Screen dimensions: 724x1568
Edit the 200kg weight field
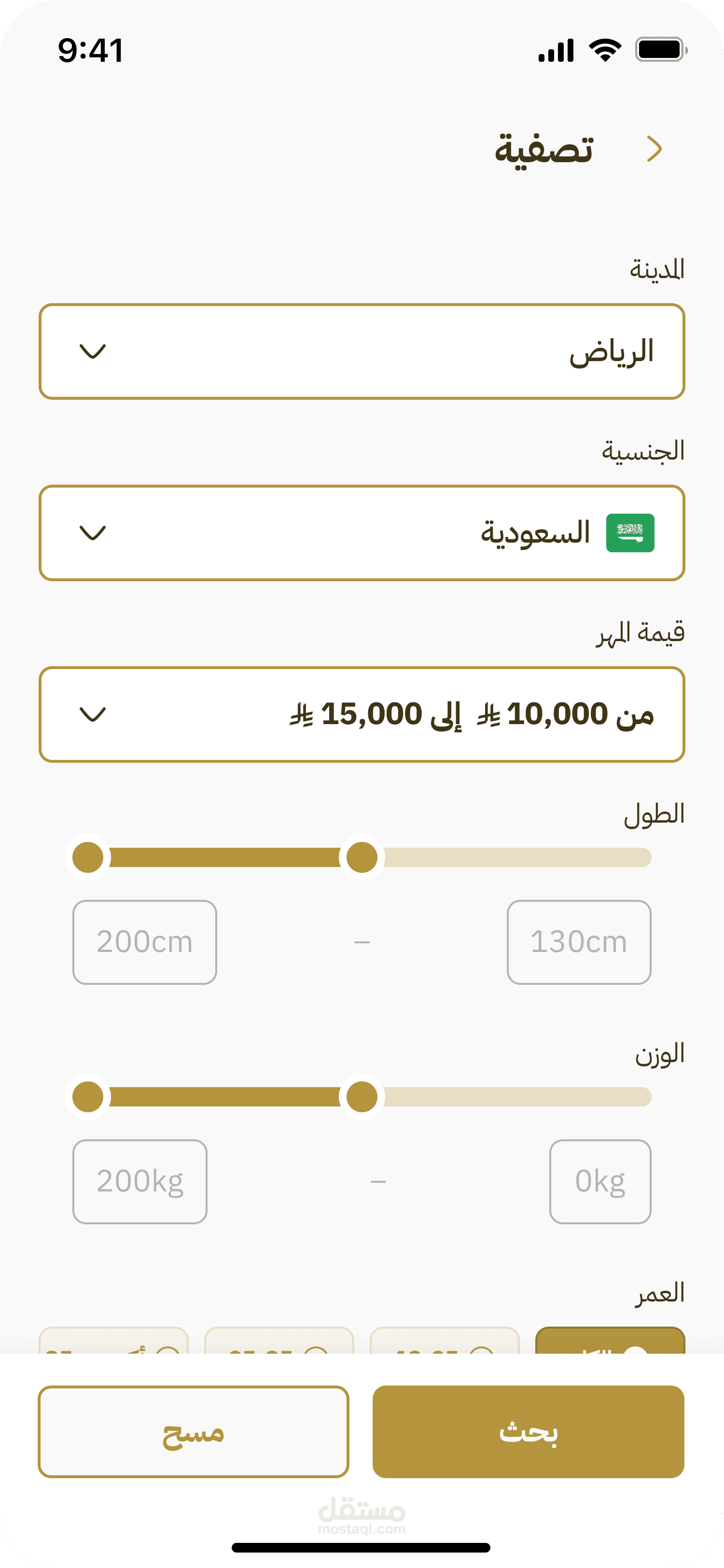click(x=140, y=1181)
